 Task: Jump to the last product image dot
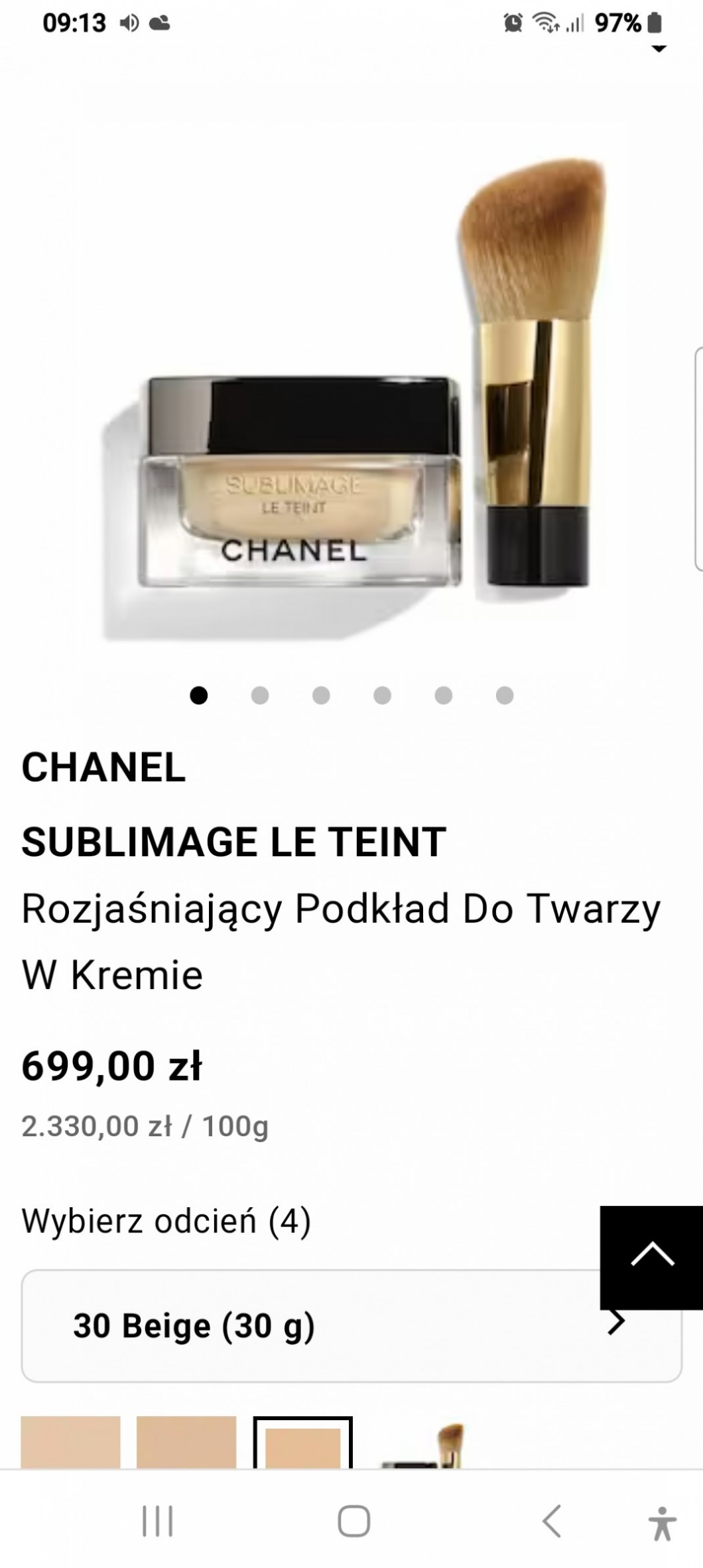[x=505, y=695]
